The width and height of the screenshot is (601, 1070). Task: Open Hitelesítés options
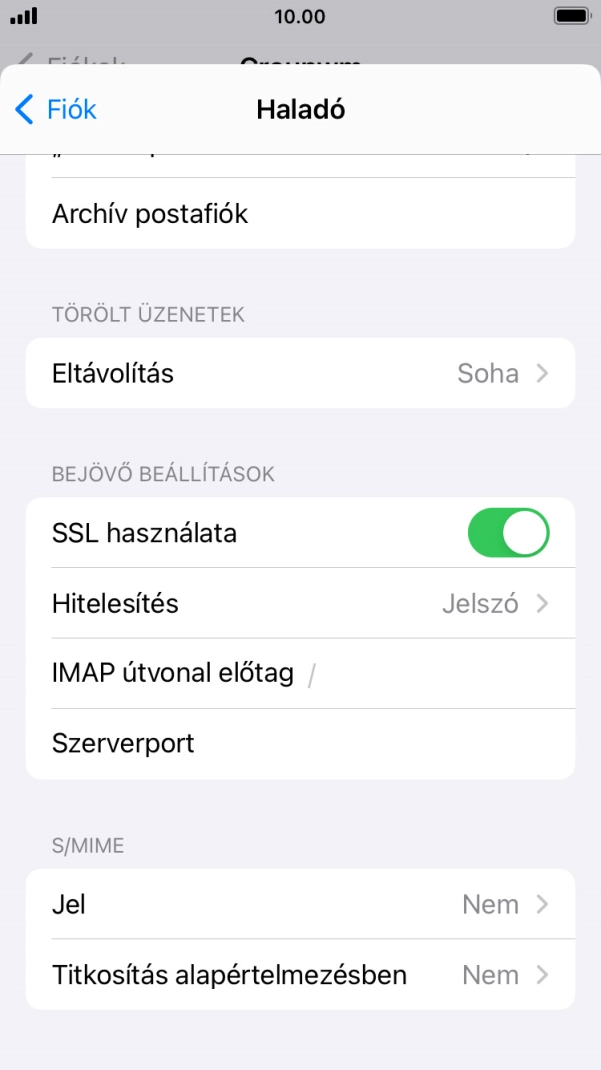click(x=300, y=603)
